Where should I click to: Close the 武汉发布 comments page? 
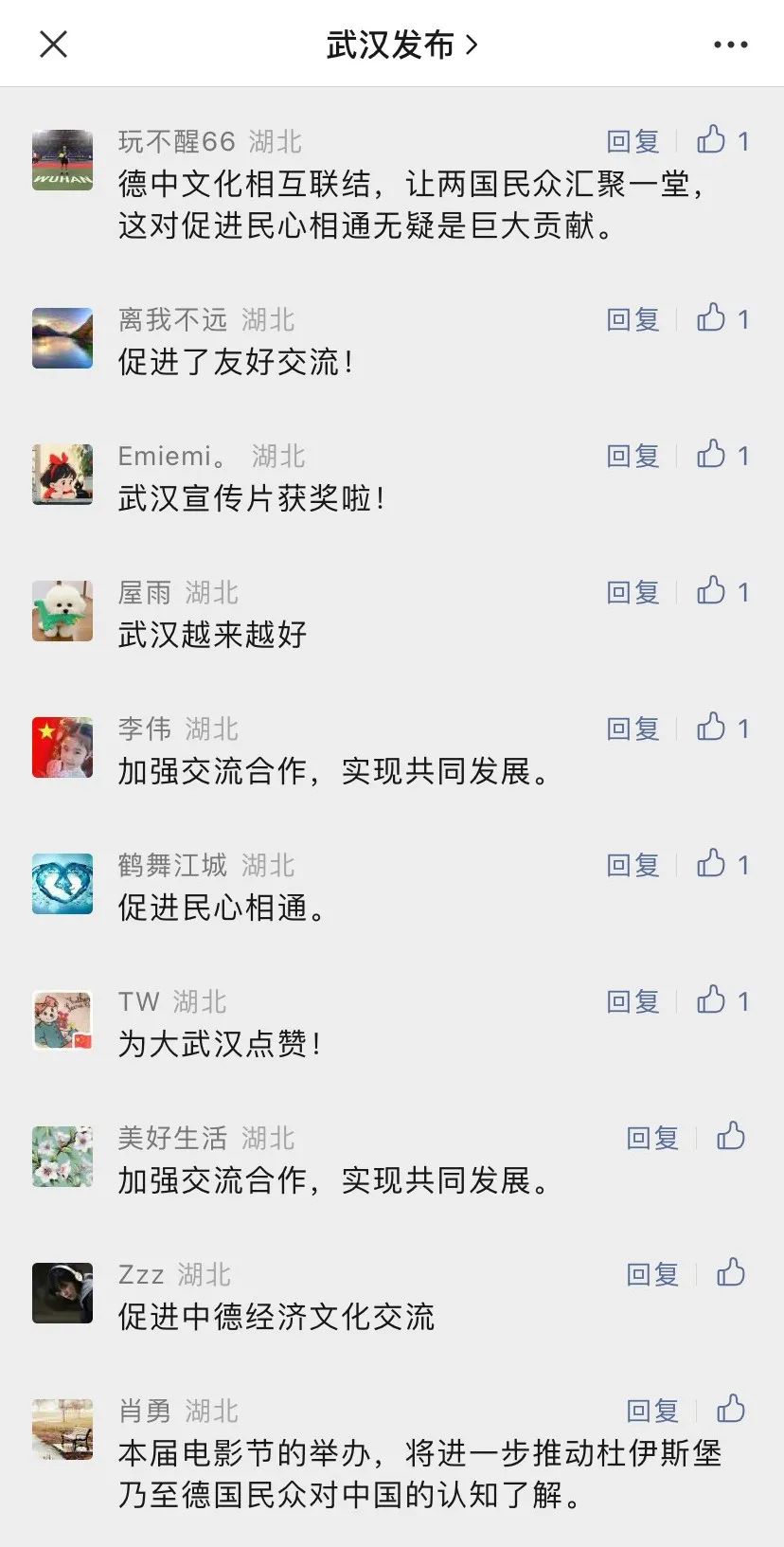tap(54, 44)
